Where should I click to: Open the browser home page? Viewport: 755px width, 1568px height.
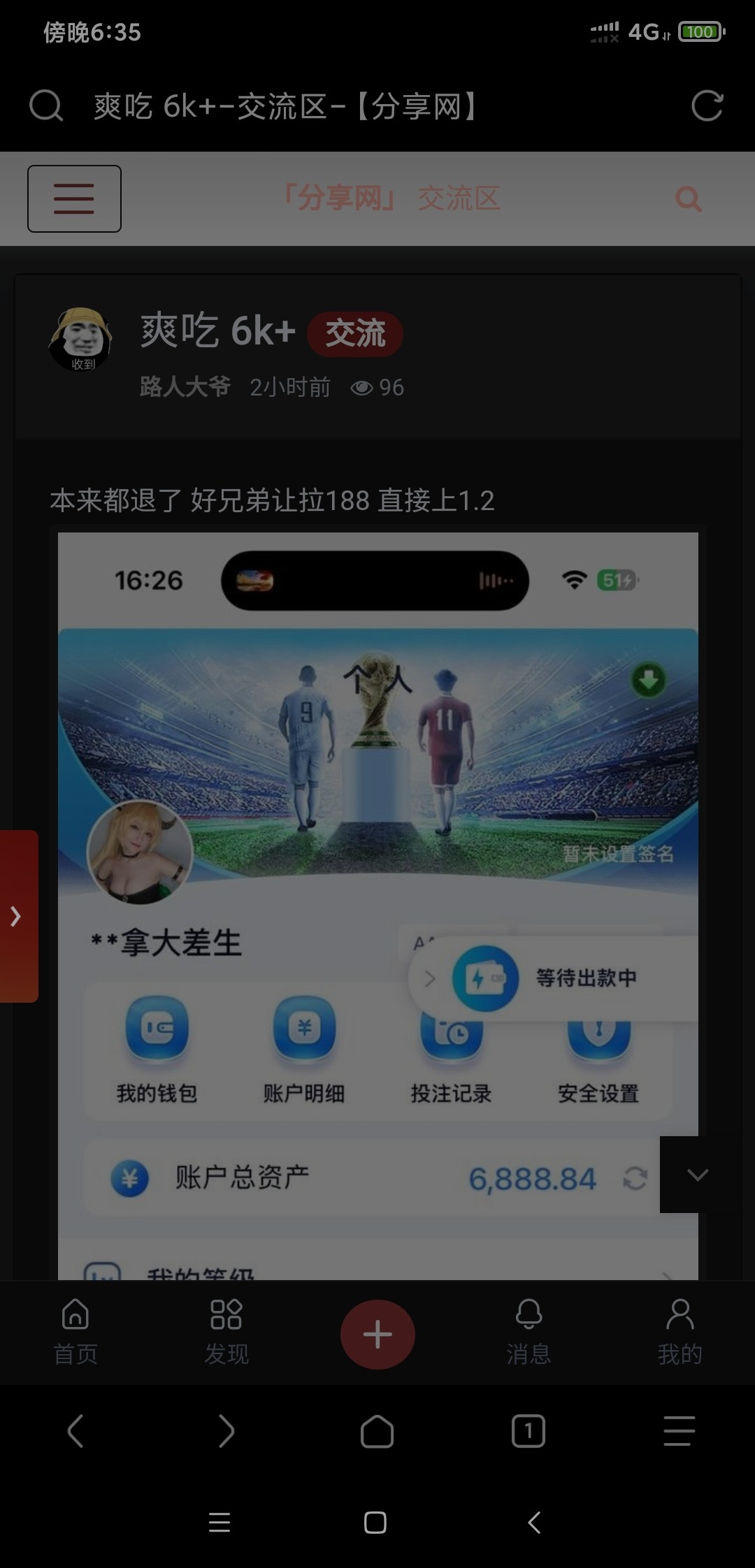(377, 1431)
